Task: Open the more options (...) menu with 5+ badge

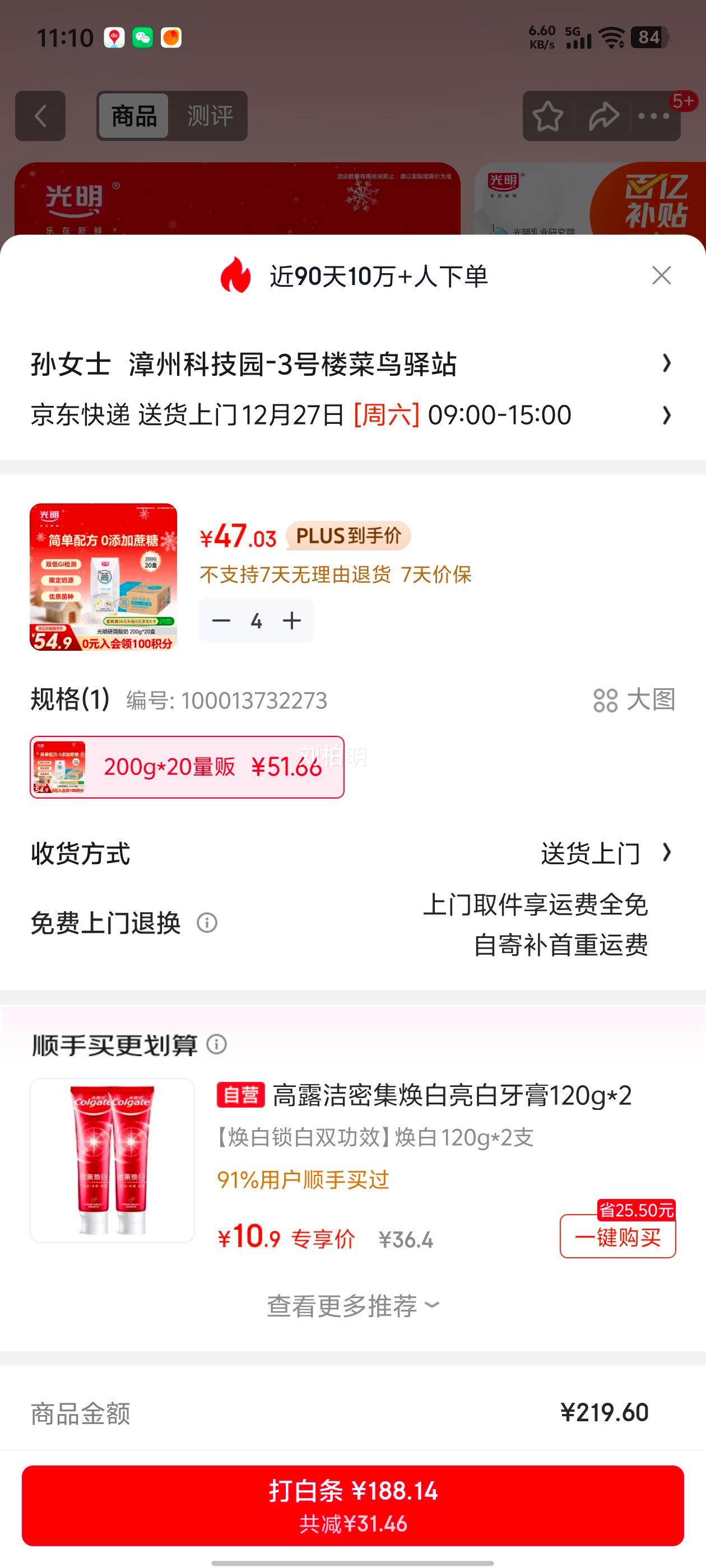Action: pyautogui.click(x=653, y=117)
